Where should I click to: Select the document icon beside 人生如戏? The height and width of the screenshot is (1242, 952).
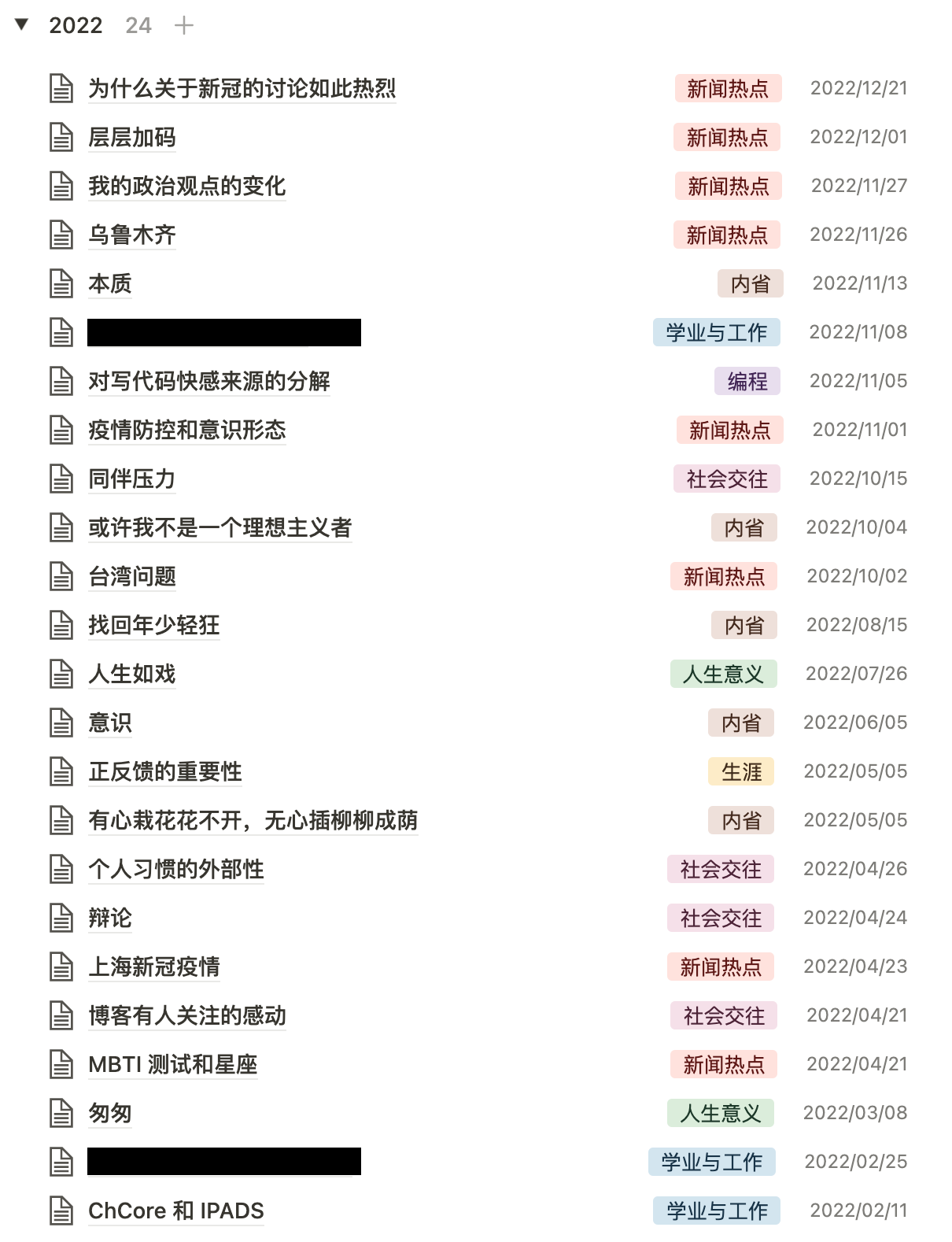(x=61, y=674)
